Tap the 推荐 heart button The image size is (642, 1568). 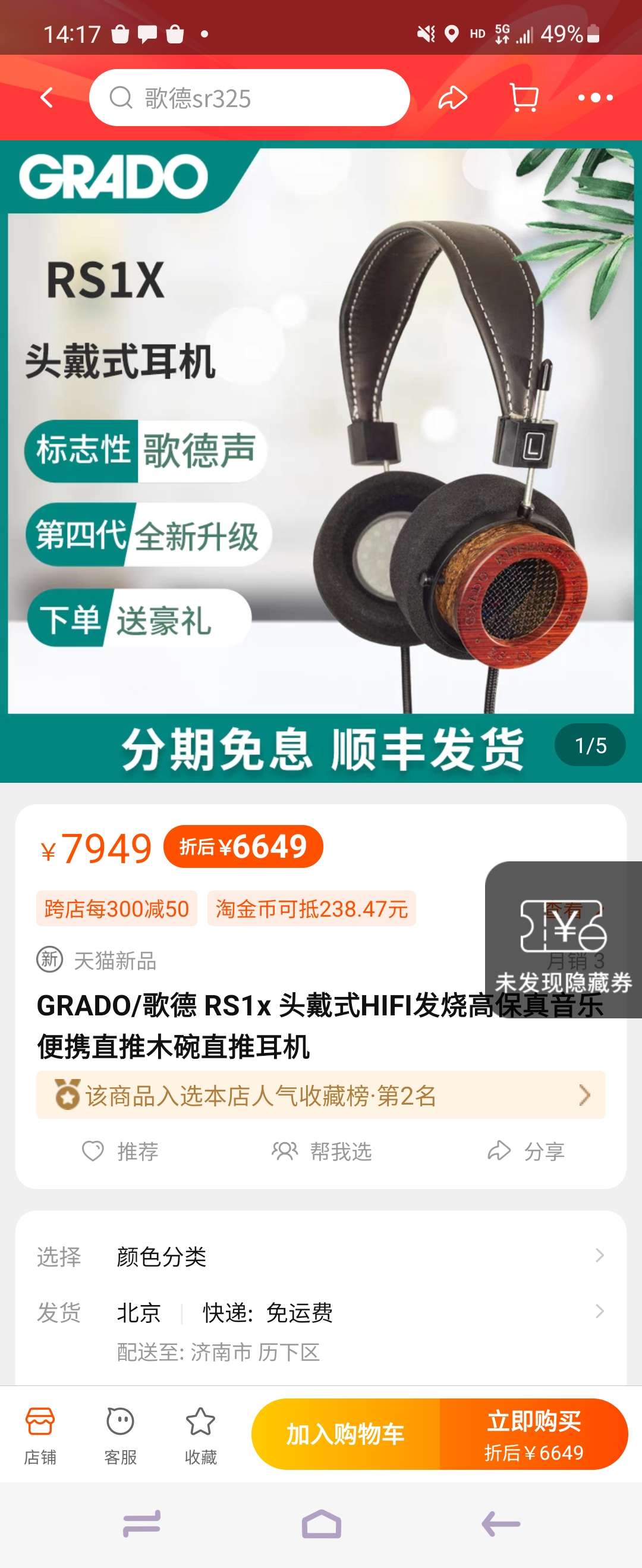point(121,1151)
